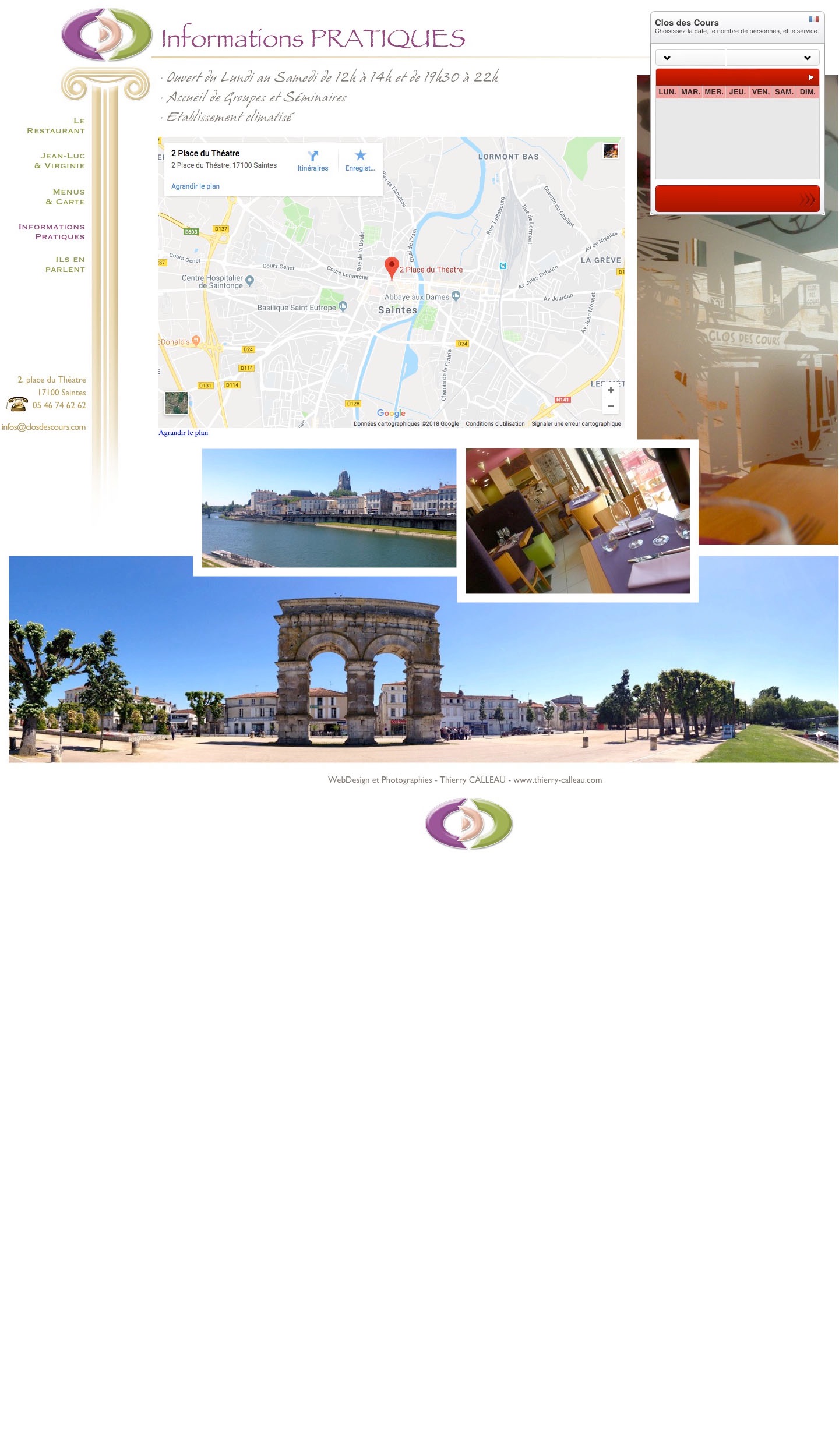Open the Ils en parlent page

click(65, 264)
